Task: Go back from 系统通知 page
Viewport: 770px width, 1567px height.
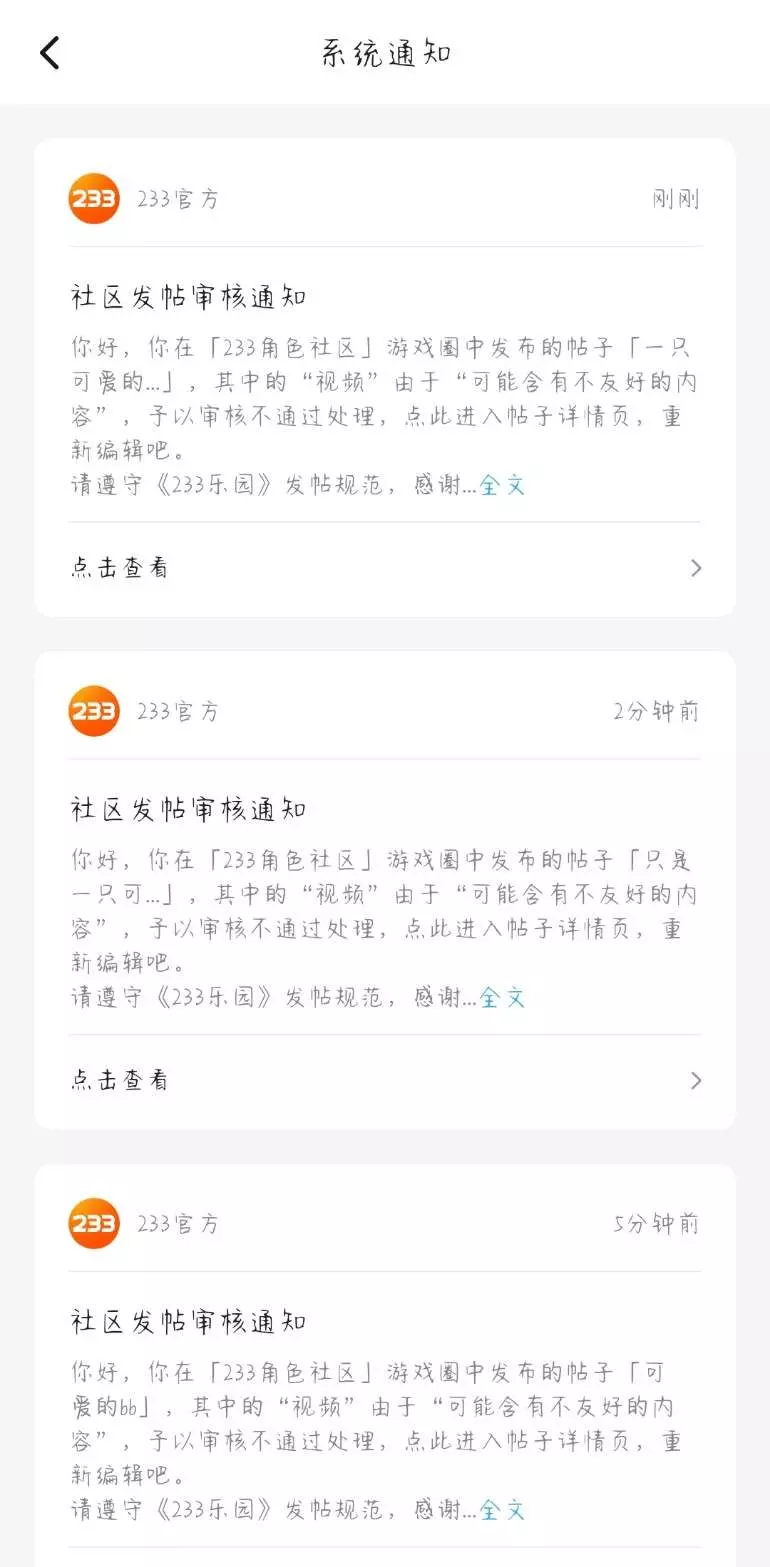Action: 50,53
